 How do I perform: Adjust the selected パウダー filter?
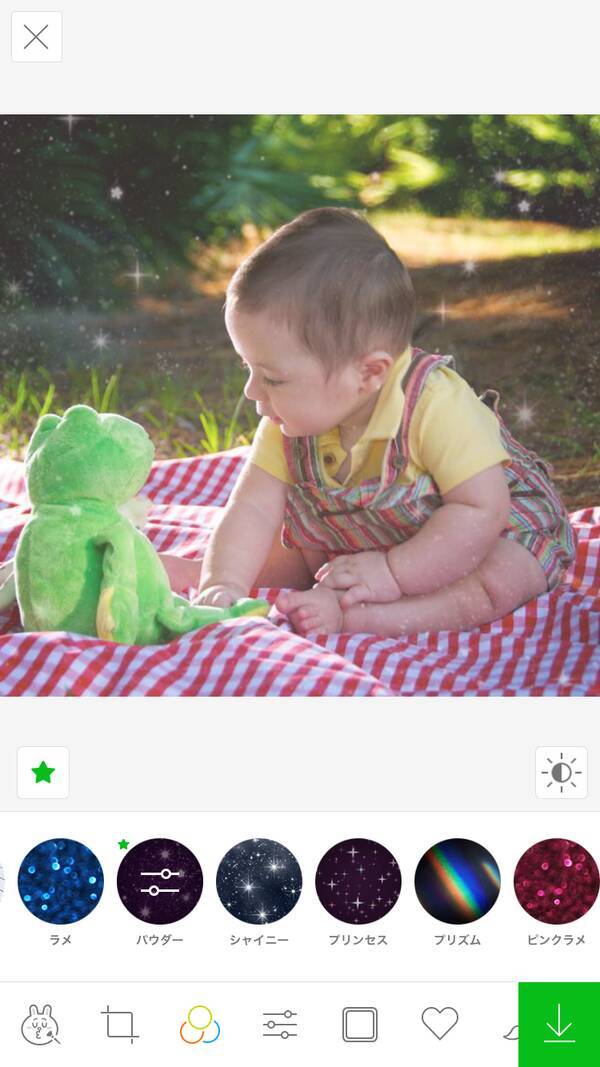click(160, 881)
